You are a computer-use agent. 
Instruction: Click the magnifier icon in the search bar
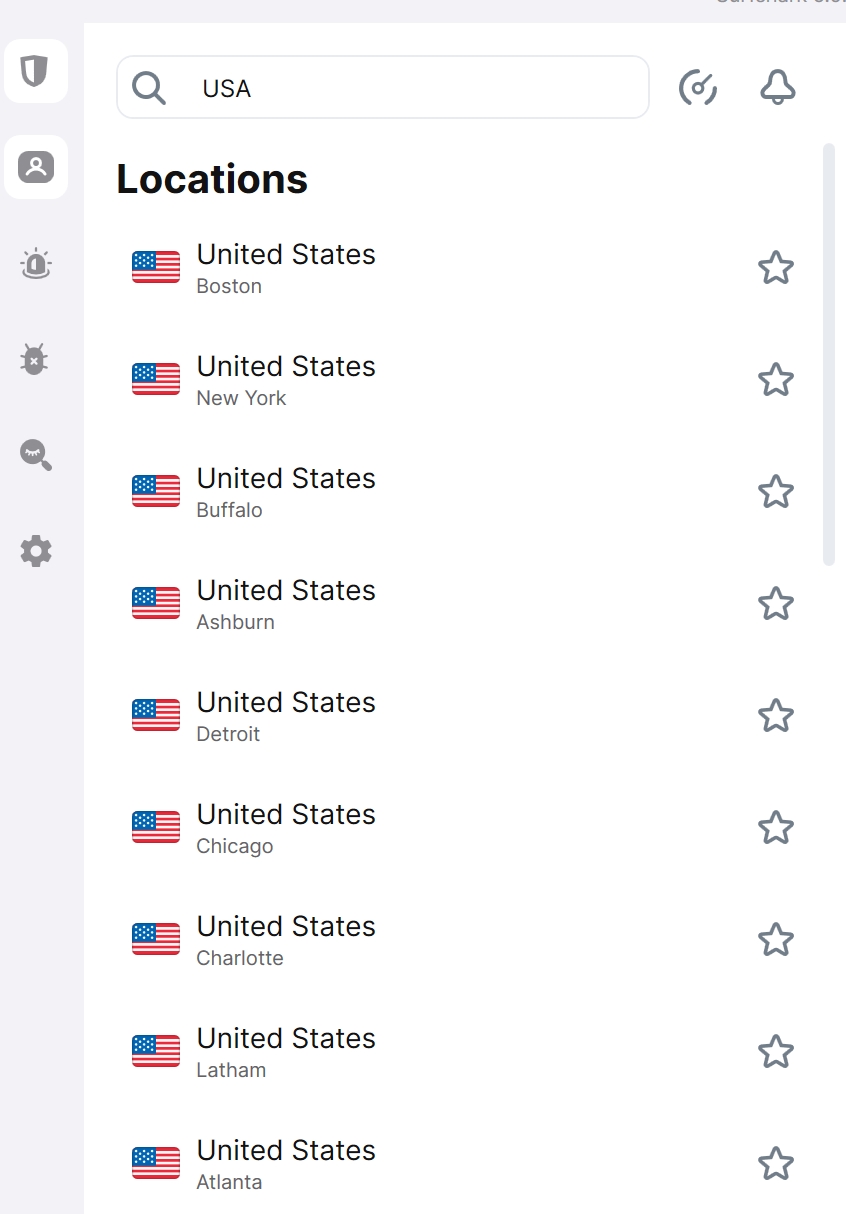148,87
